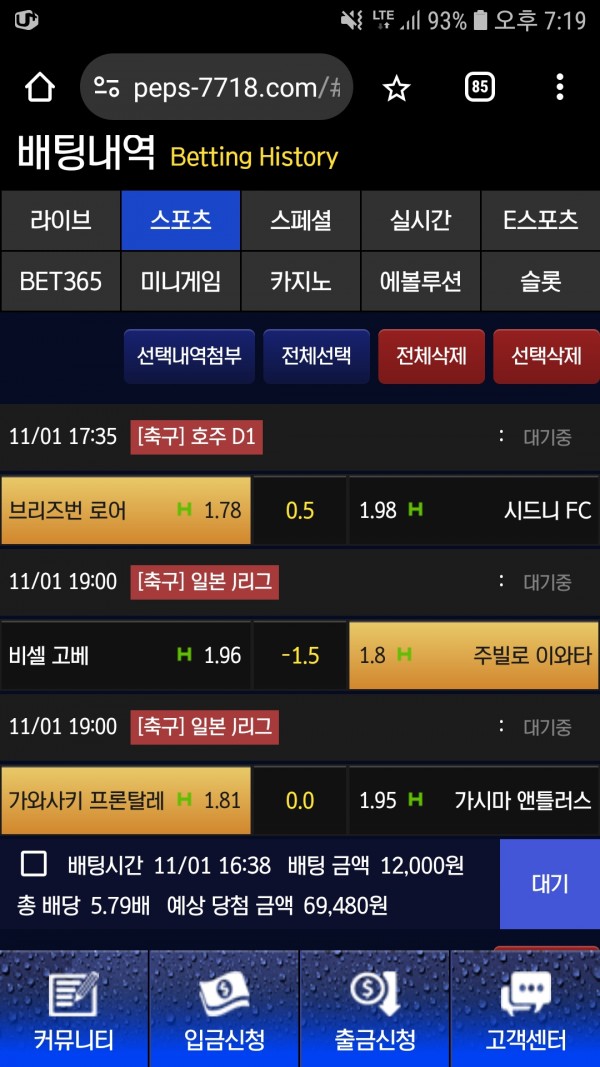Open the browser overflow menu

point(559,87)
